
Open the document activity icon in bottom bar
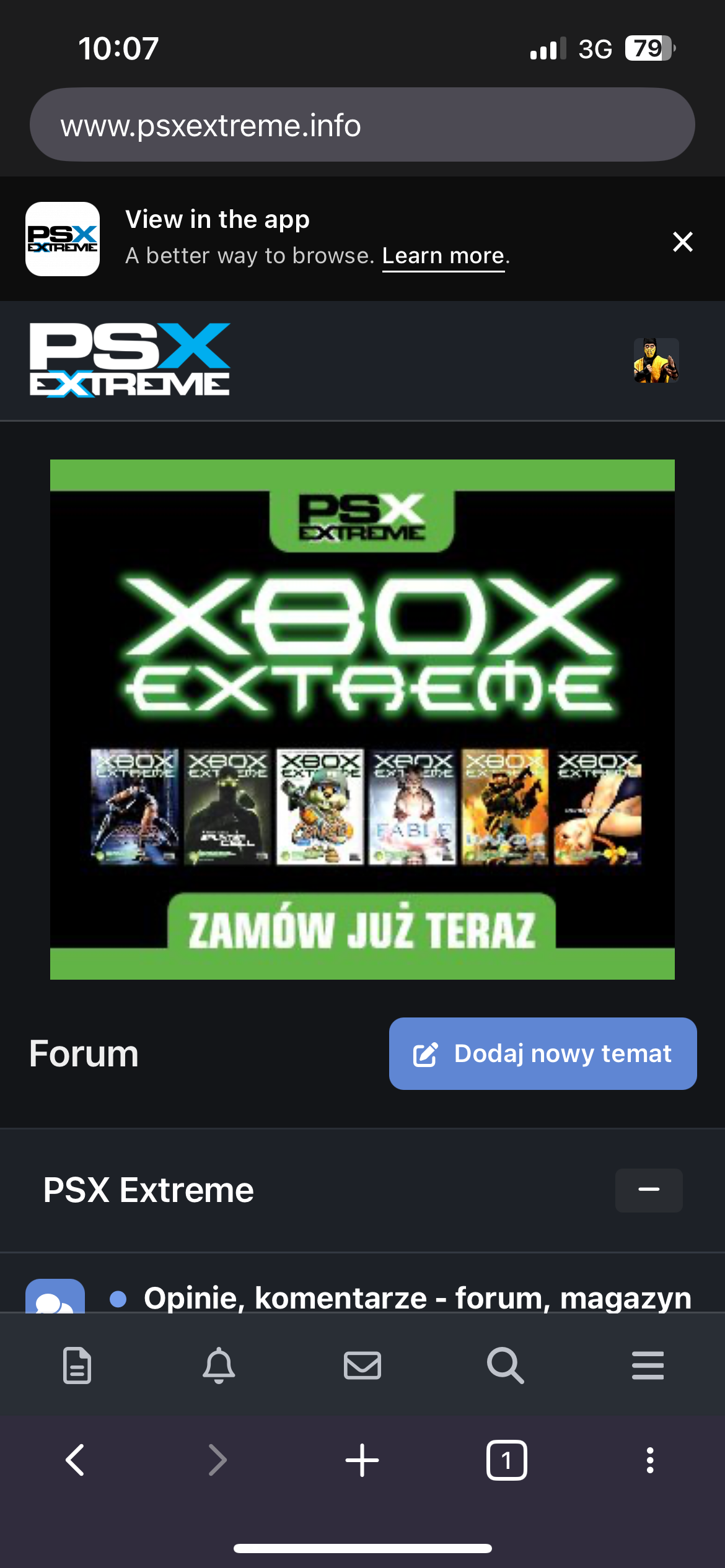77,1365
